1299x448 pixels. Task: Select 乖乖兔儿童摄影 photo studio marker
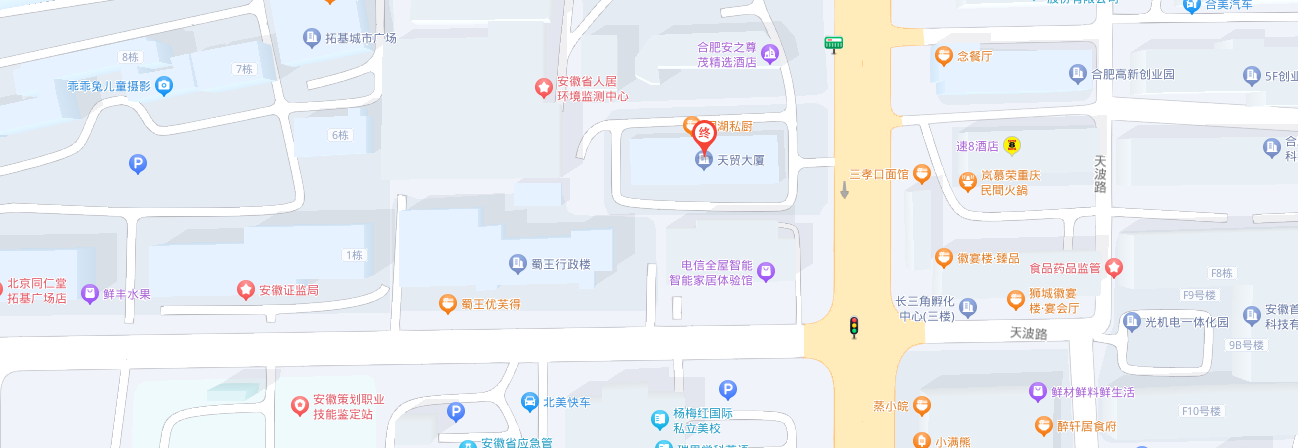click(x=164, y=86)
